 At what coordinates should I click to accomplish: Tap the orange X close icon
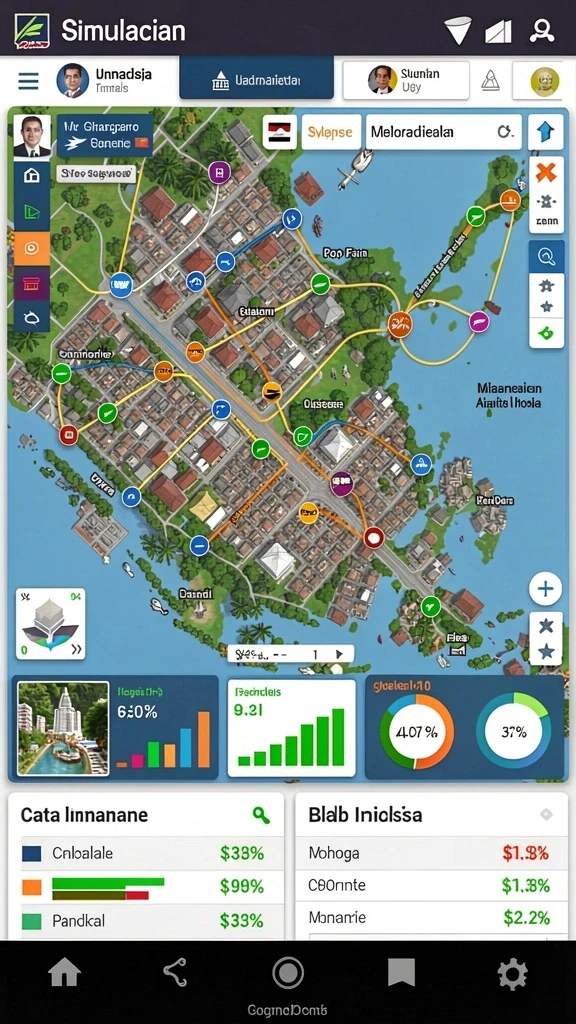(x=546, y=173)
